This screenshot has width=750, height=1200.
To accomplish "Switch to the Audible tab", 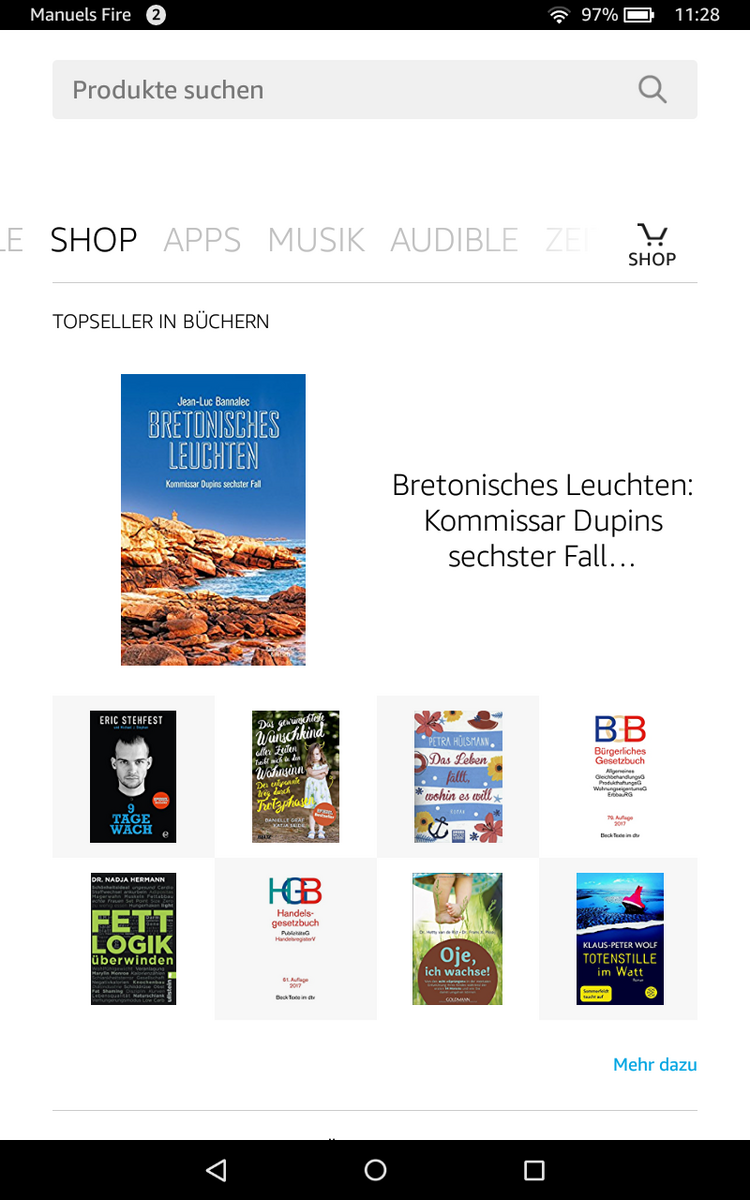I will point(454,240).
